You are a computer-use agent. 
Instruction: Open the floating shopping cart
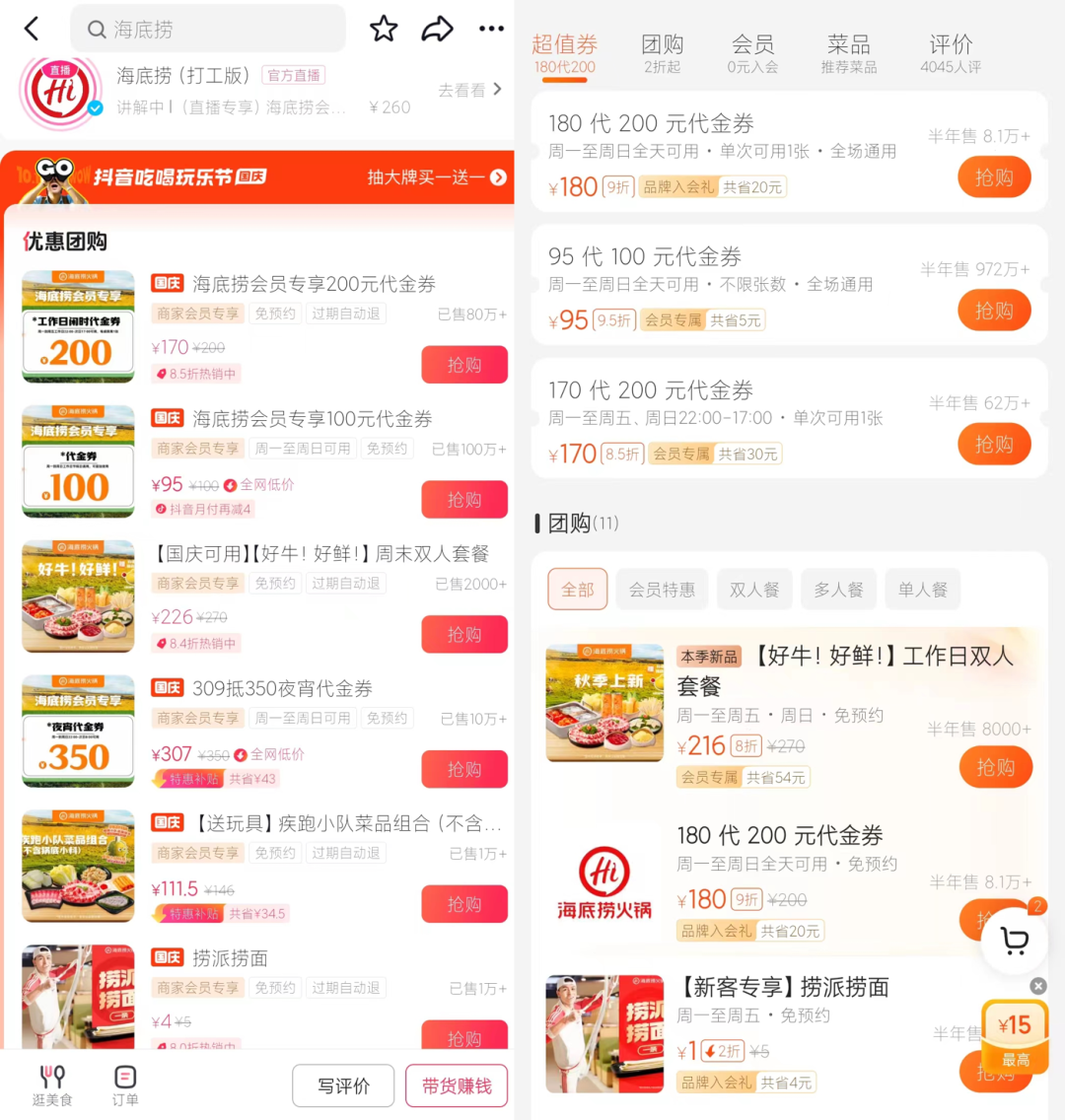point(1015,942)
